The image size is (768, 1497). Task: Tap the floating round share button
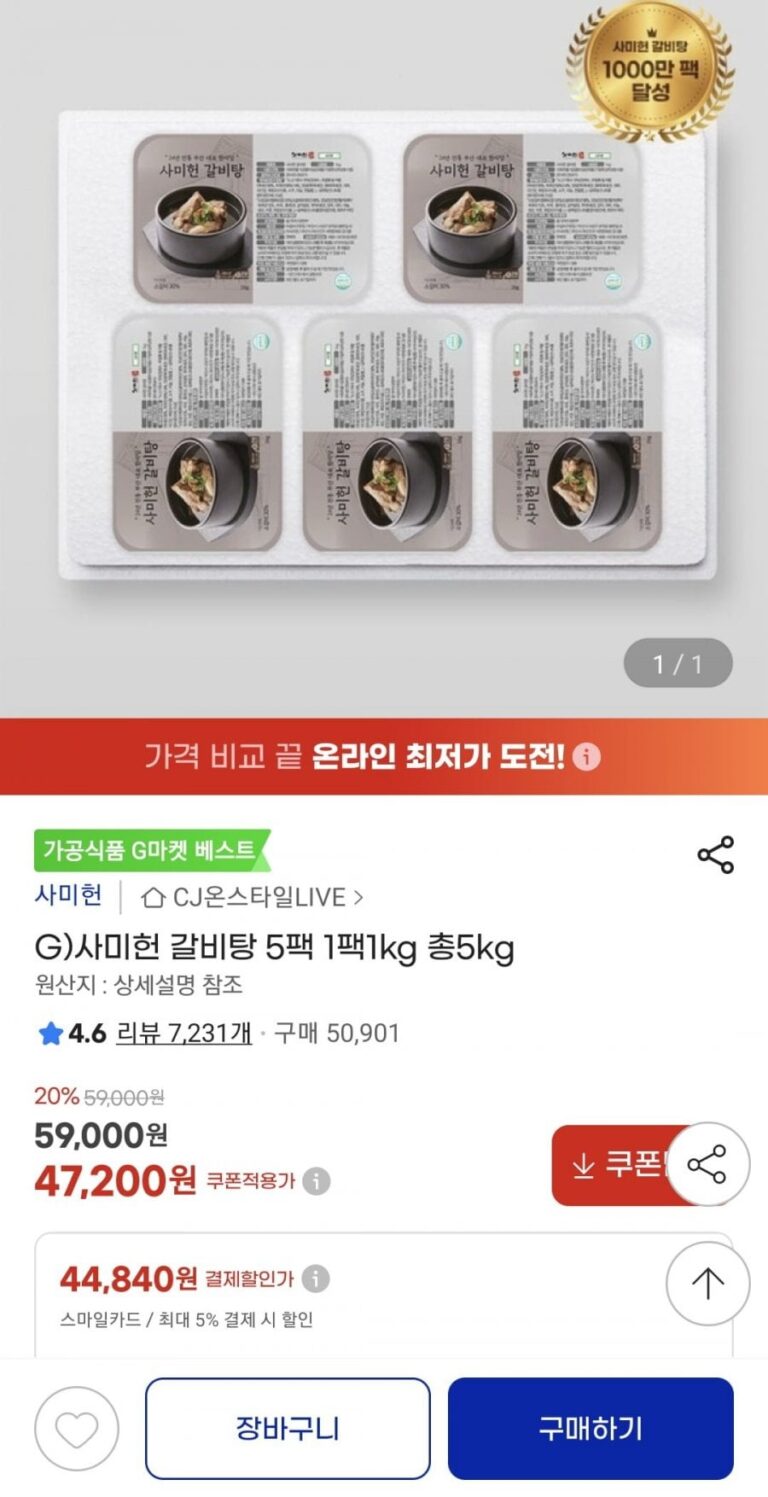[708, 1165]
